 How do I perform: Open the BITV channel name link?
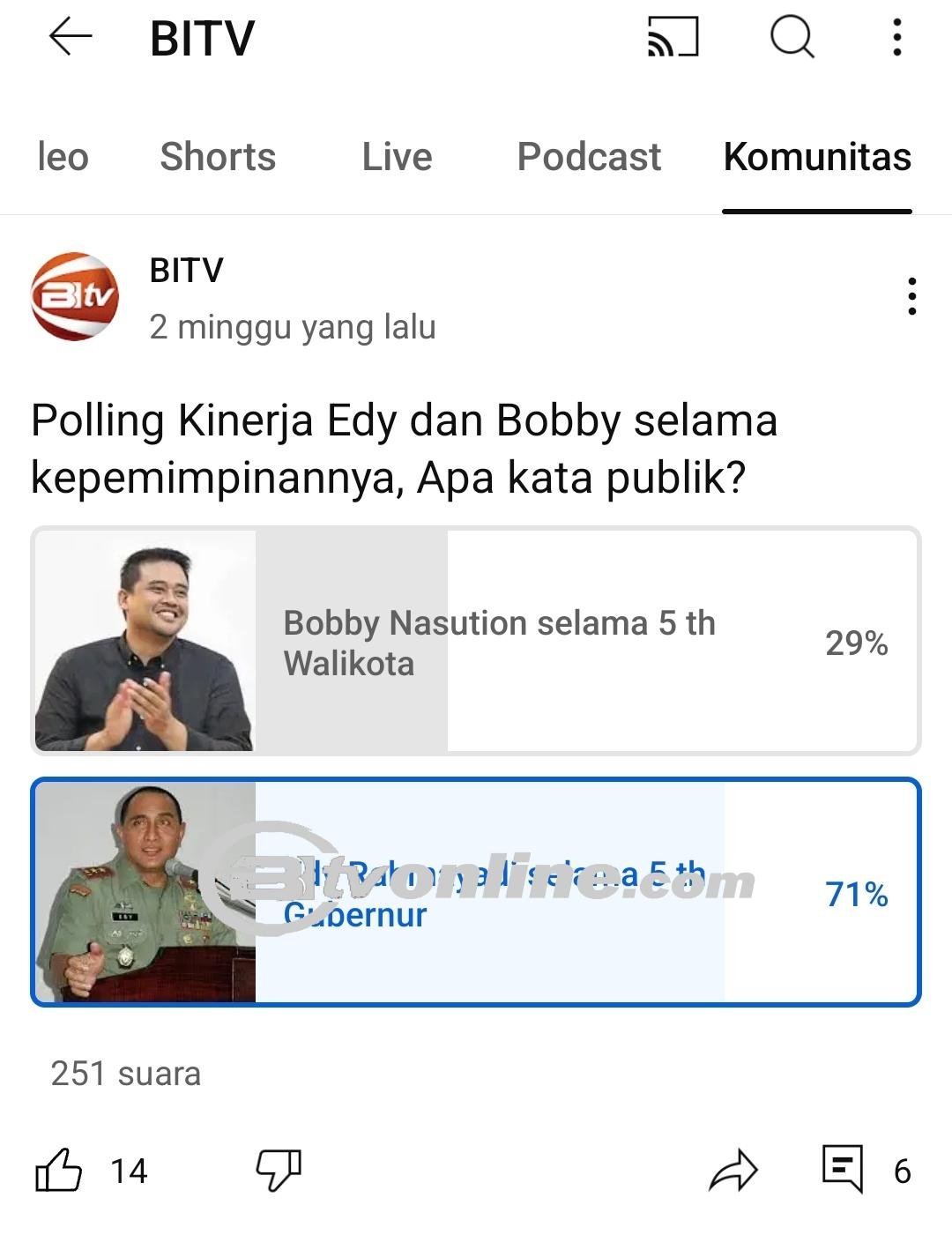[184, 270]
